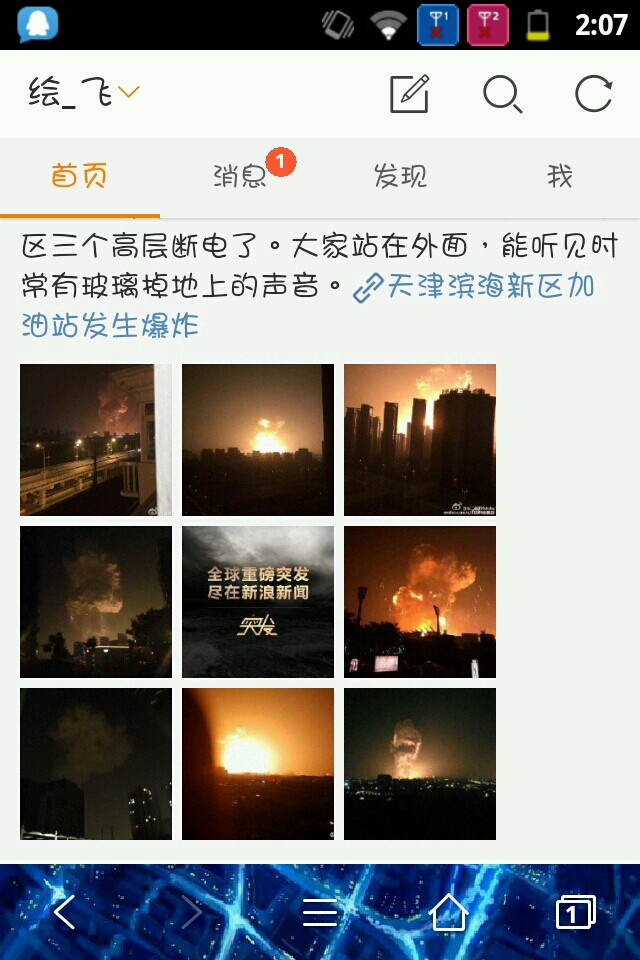The image size is (640, 960).
Task: Open the 消息 tab with badge
Action: point(240,177)
